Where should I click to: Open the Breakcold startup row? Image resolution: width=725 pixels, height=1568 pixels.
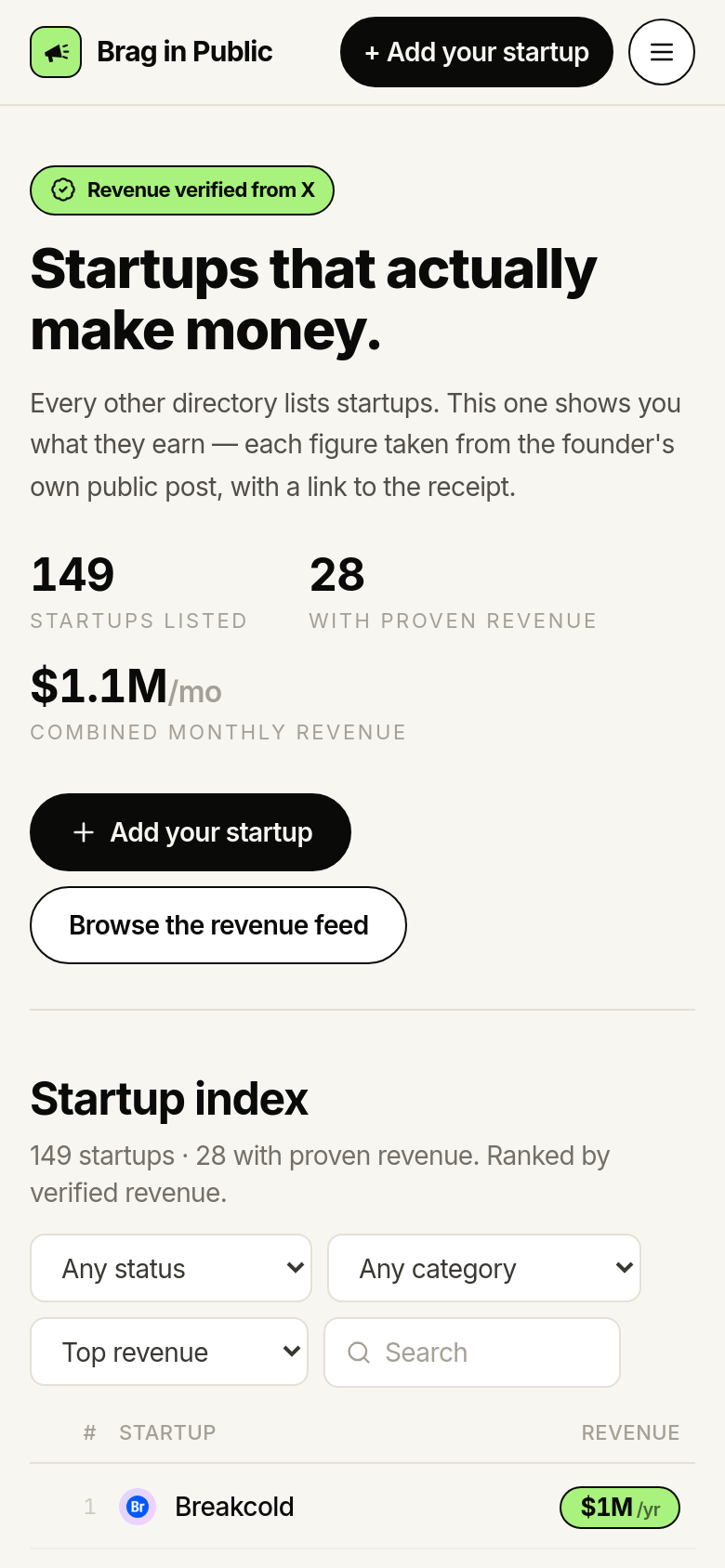coord(362,1507)
